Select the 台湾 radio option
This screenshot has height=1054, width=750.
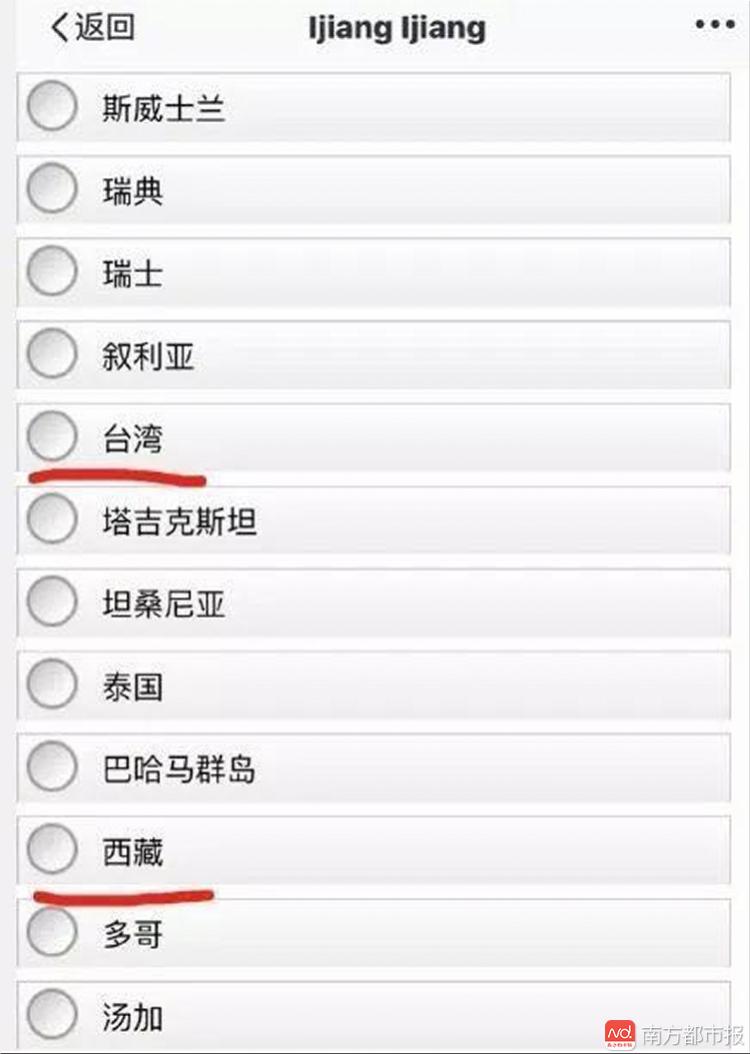click(x=52, y=437)
